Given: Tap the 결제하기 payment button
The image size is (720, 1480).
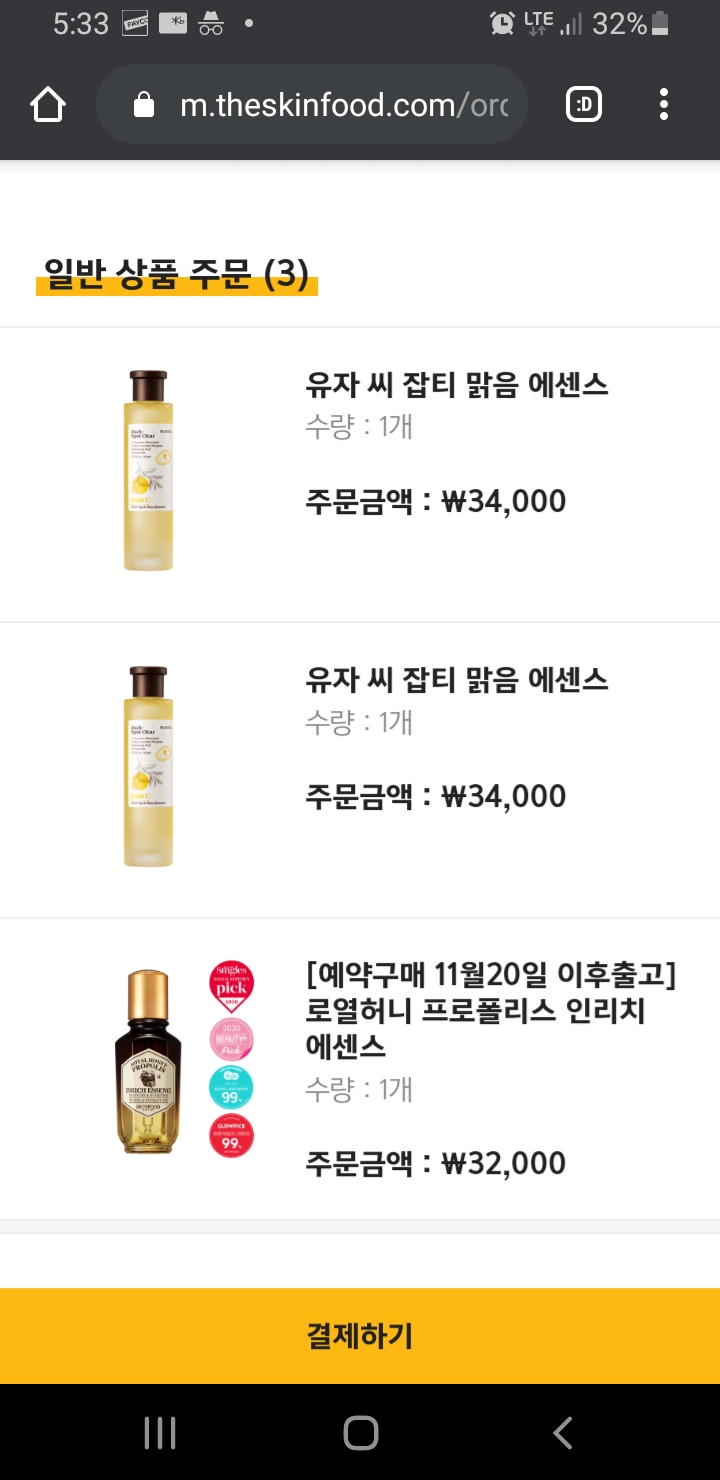Looking at the screenshot, I should tap(360, 1335).
